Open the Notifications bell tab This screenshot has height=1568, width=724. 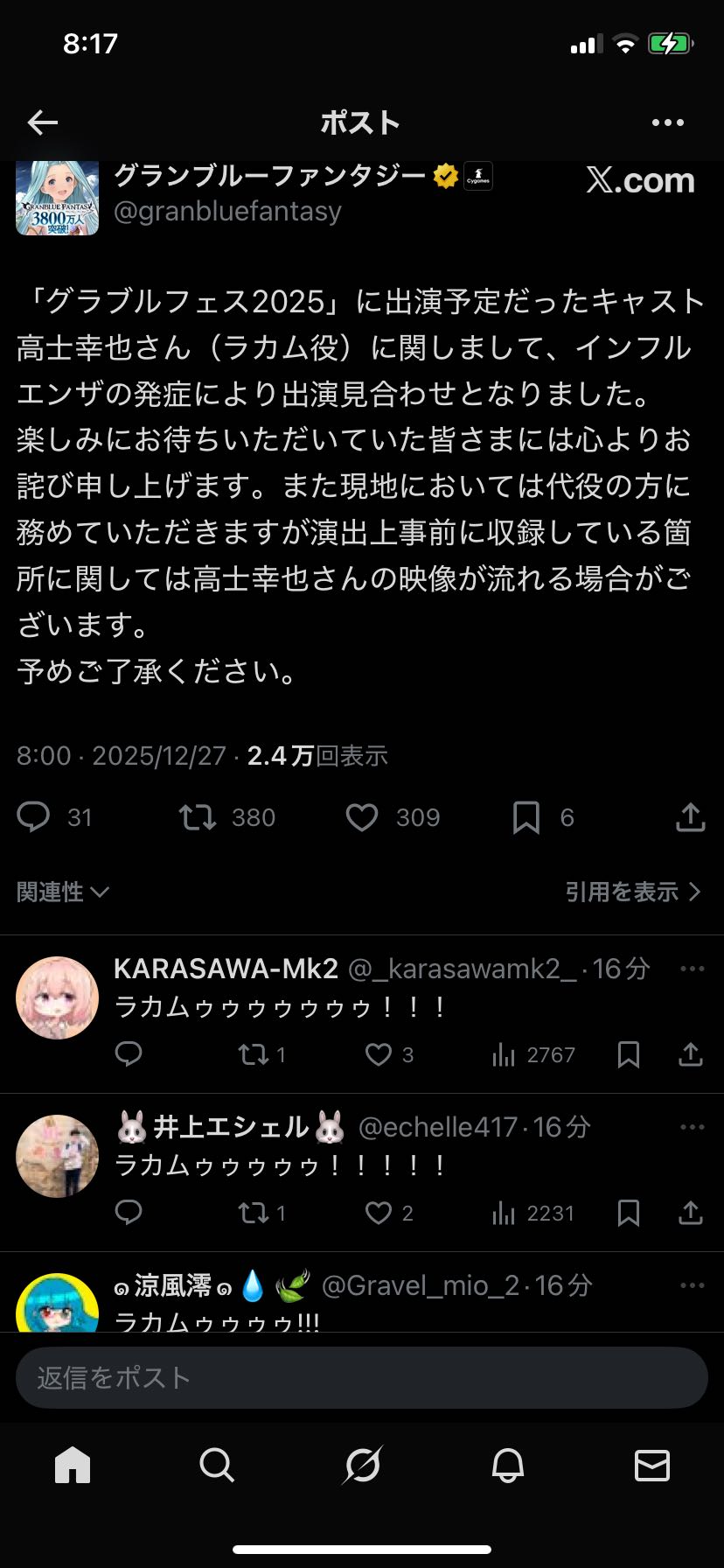pyautogui.click(x=507, y=1465)
